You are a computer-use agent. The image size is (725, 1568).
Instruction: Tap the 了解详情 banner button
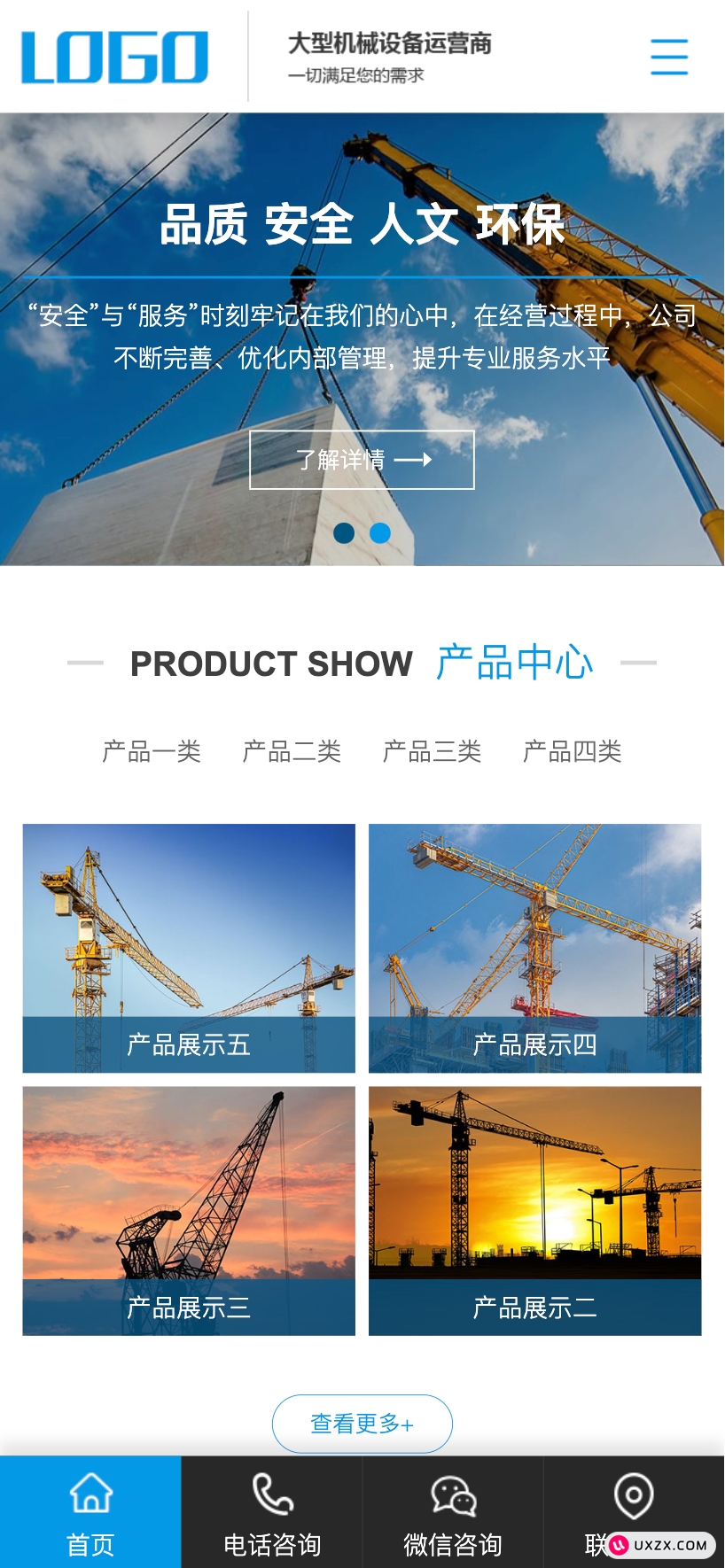click(362, 460)
